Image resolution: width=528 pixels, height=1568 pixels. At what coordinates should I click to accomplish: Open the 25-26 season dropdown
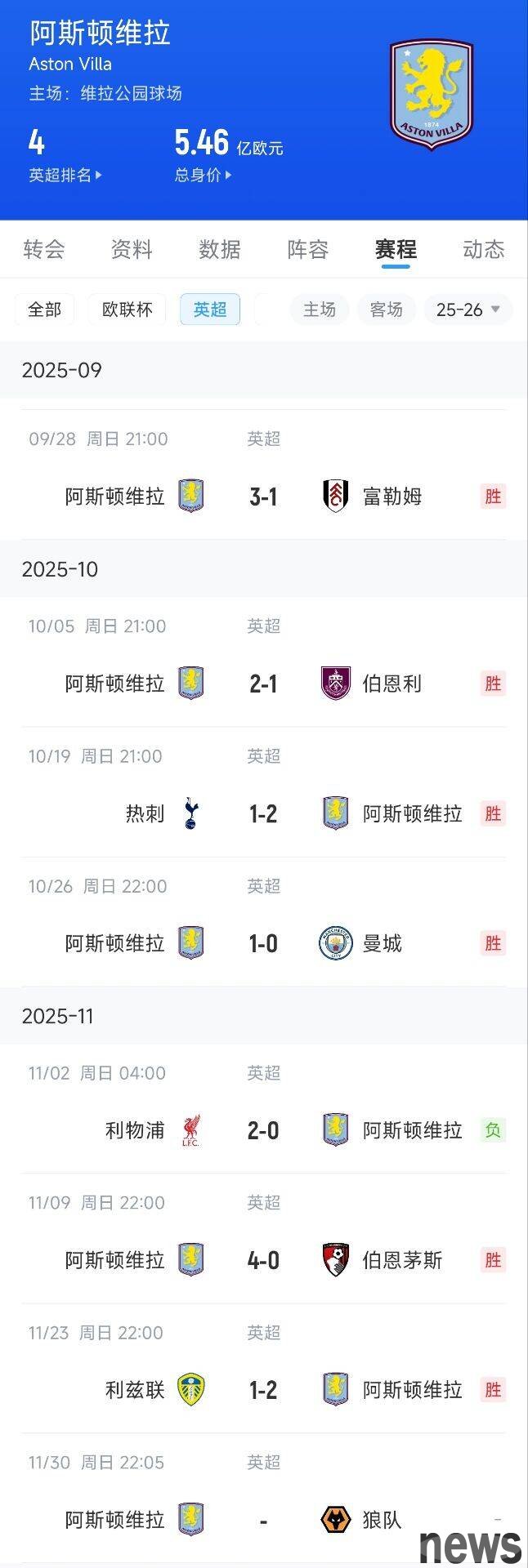(x=468, y=310)
